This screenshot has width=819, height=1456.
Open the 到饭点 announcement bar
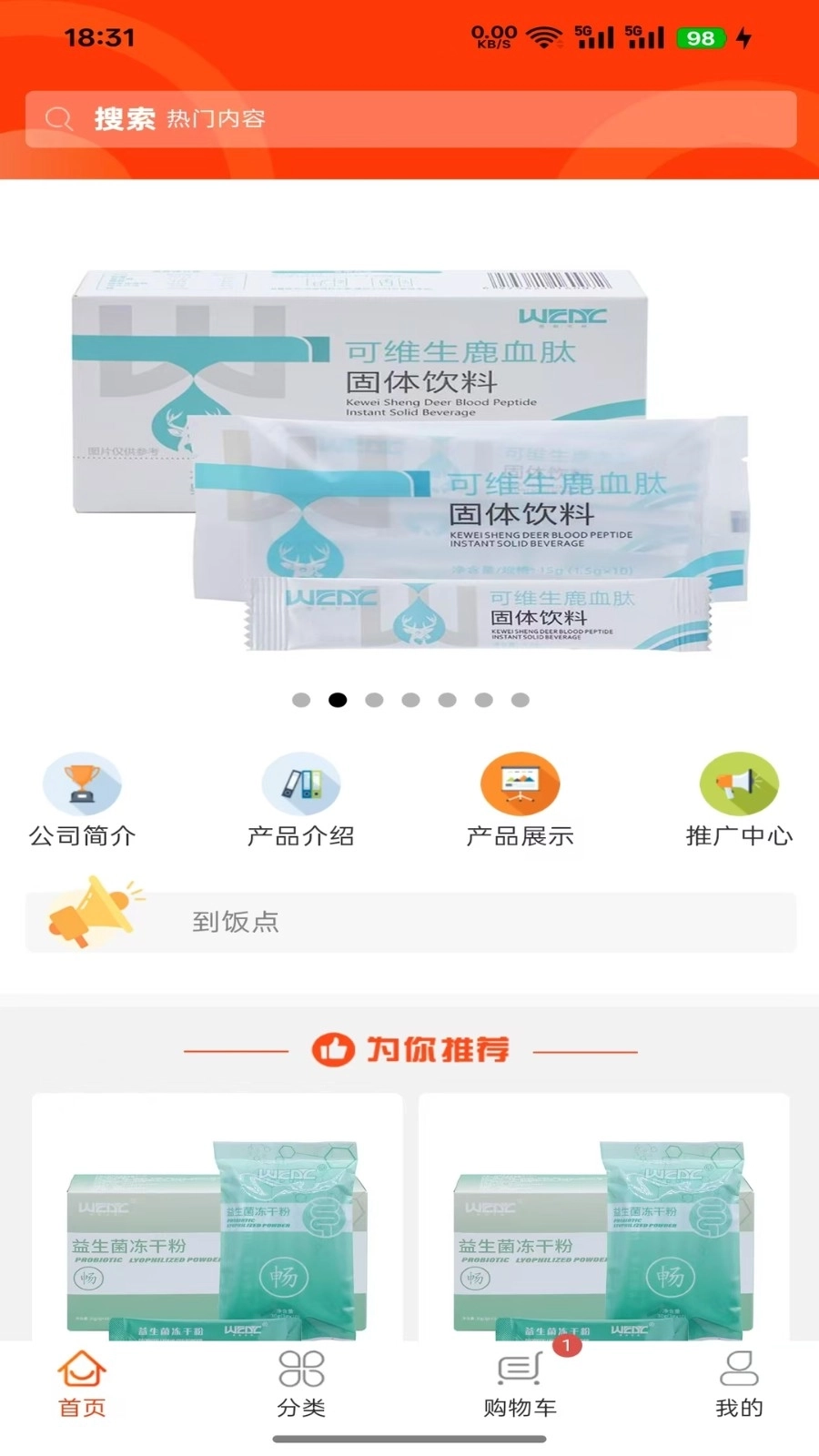pos(409,922)
